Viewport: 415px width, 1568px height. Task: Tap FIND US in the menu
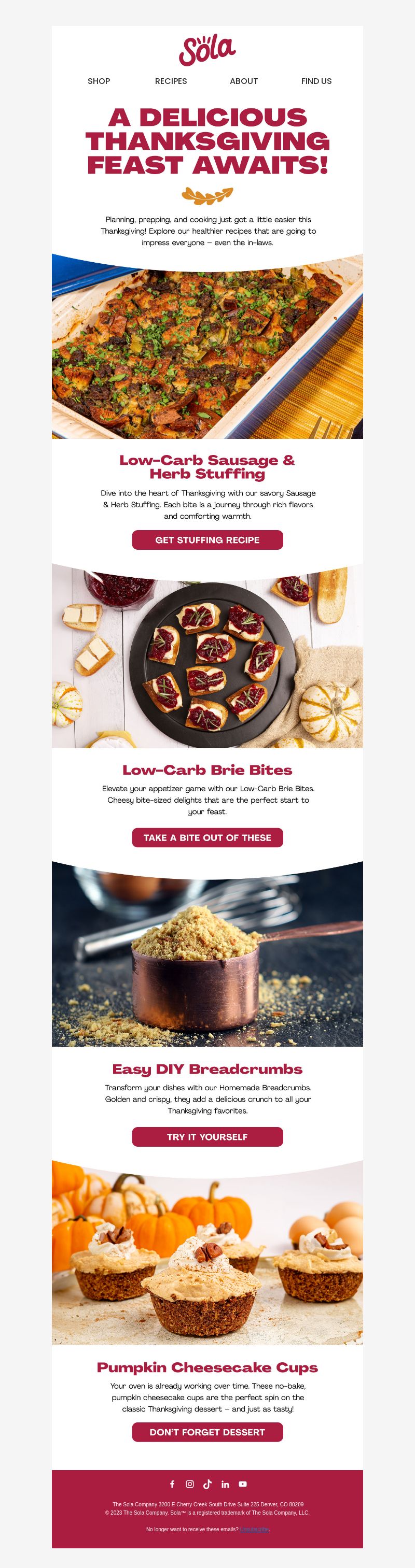[x=316, y=81]
